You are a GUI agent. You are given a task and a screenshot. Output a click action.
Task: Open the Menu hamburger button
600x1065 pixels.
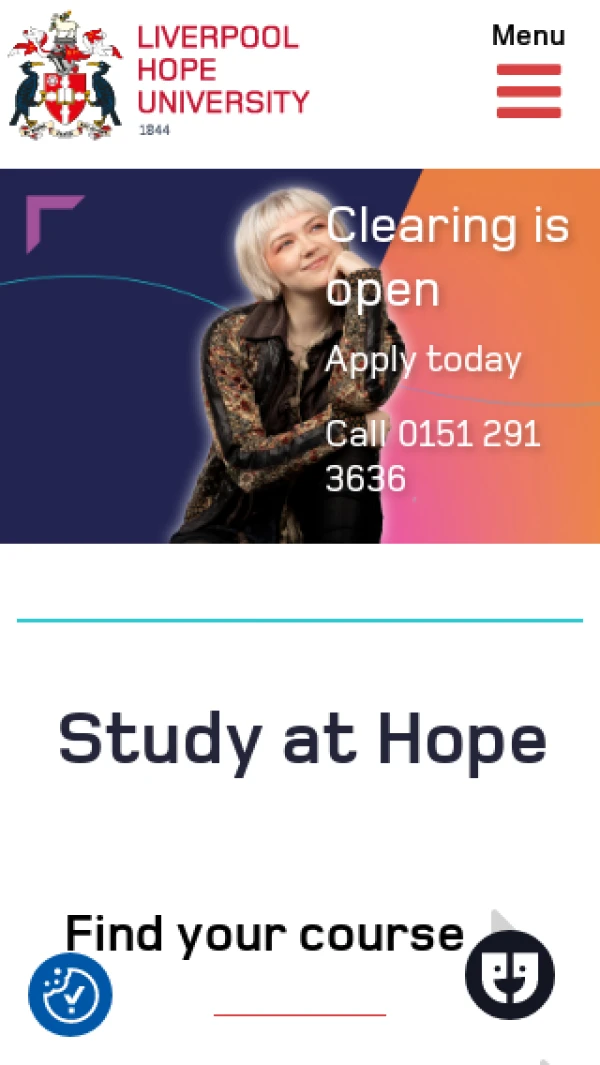[528, 90]
